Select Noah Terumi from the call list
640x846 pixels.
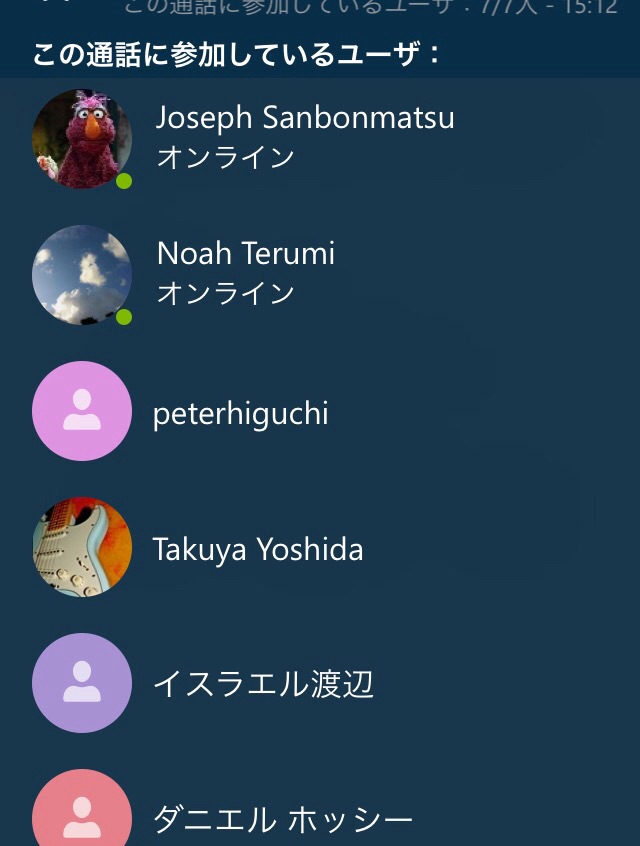click(245, 272)
